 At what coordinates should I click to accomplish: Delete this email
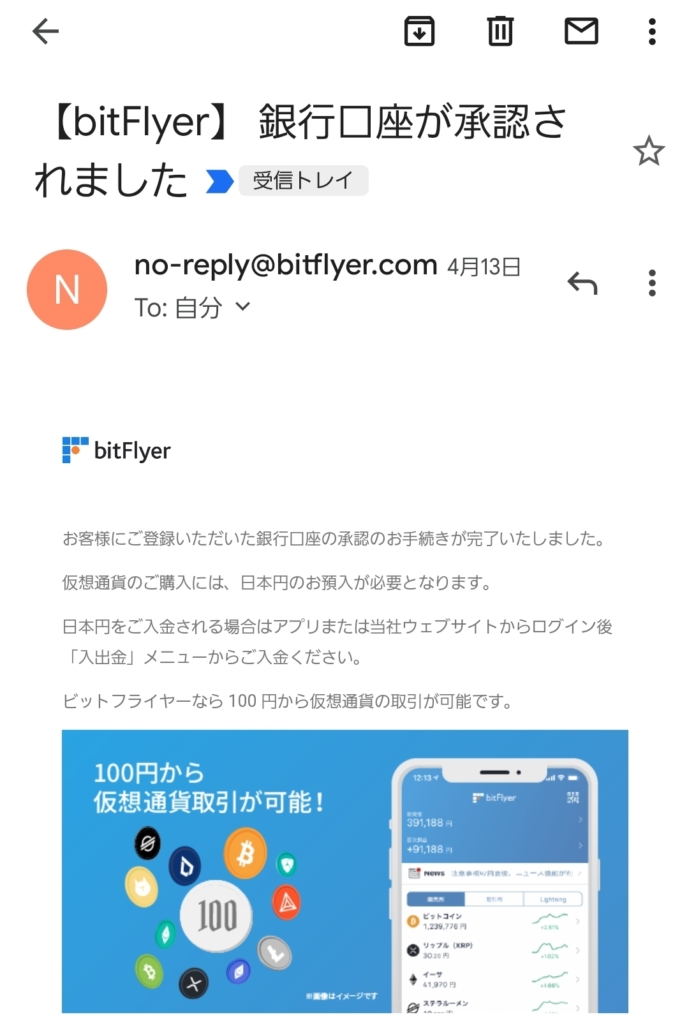coord(499,32)
